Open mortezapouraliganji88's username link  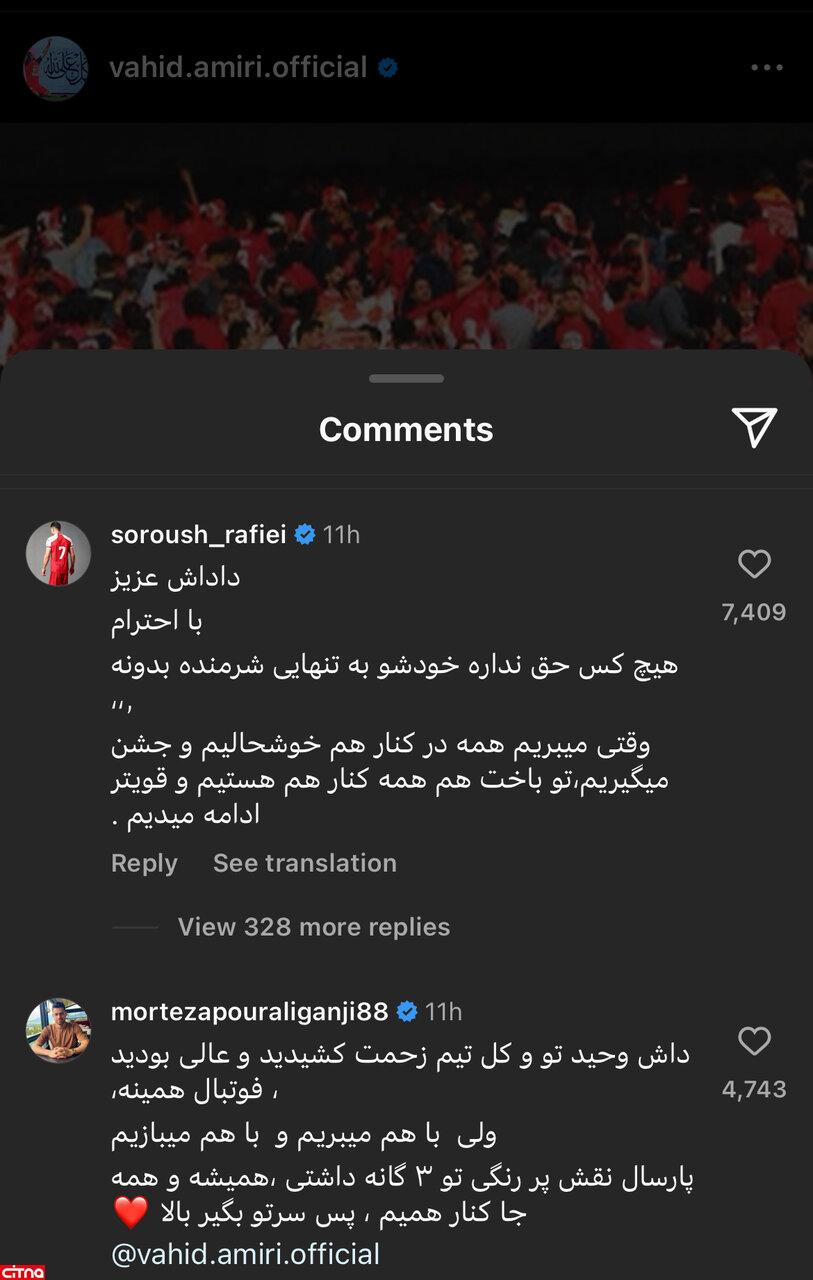click(249, 1011)
